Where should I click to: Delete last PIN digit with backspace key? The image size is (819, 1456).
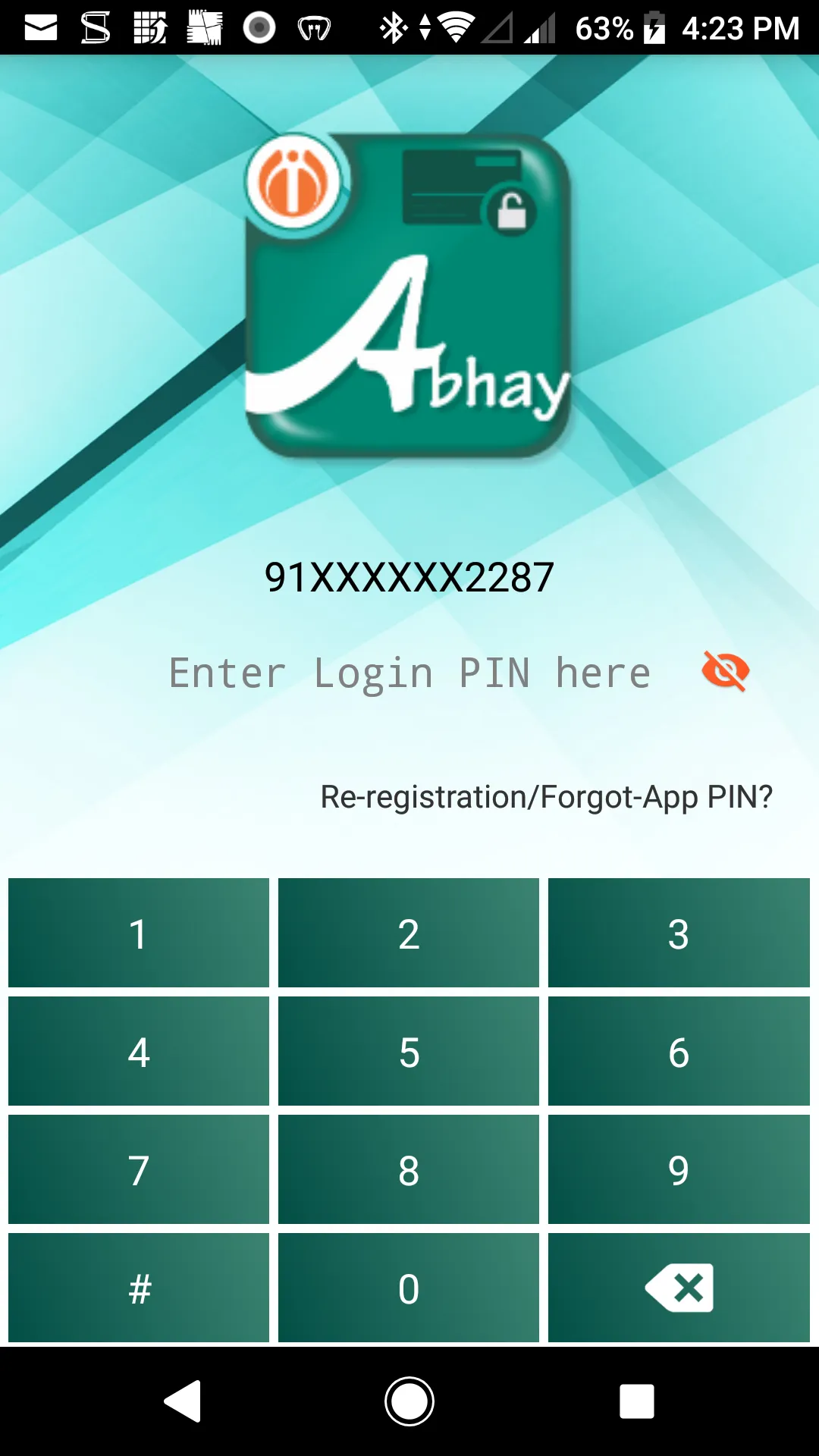coord(679,1288)
